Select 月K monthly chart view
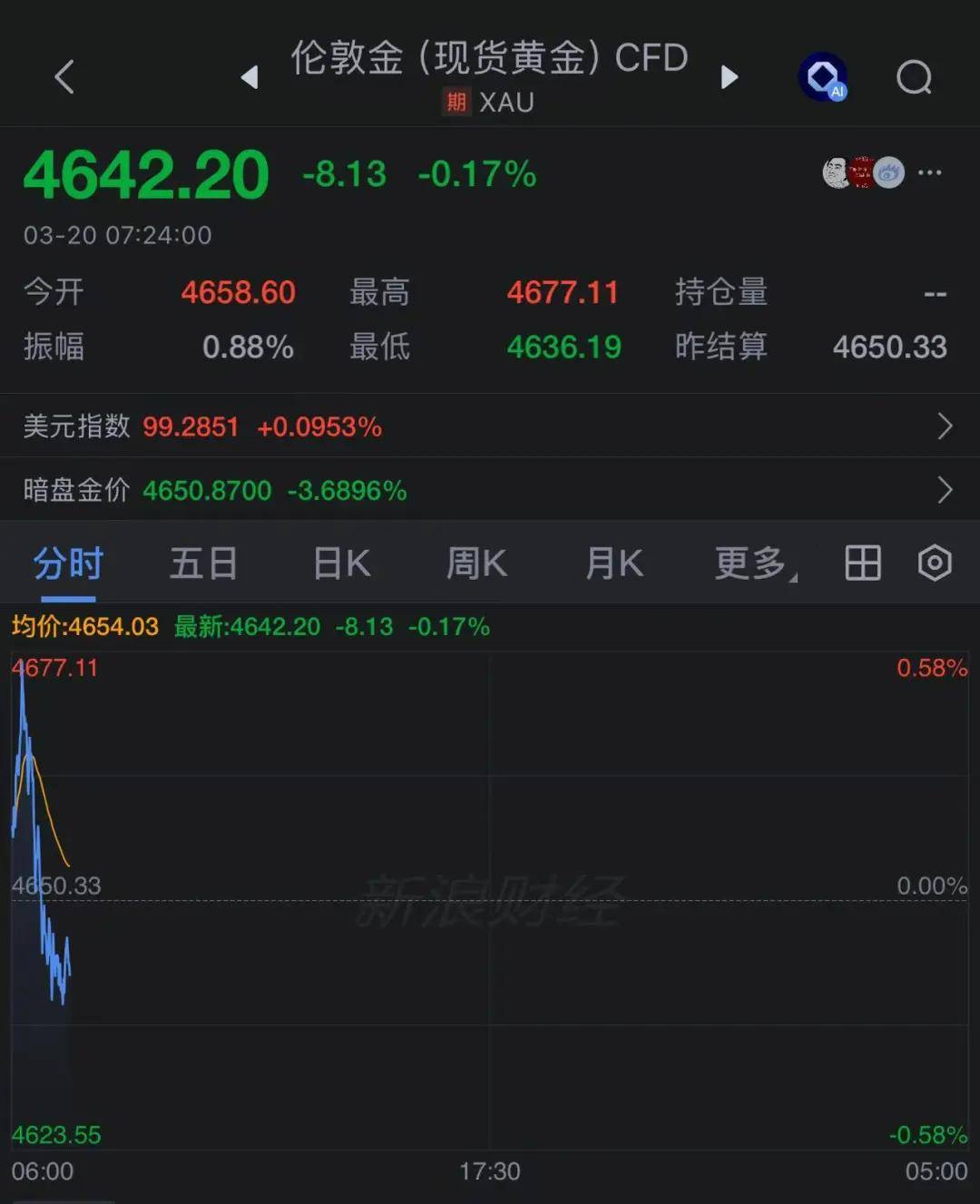Viewport: 980px width, 1204px height. point(613,563)
